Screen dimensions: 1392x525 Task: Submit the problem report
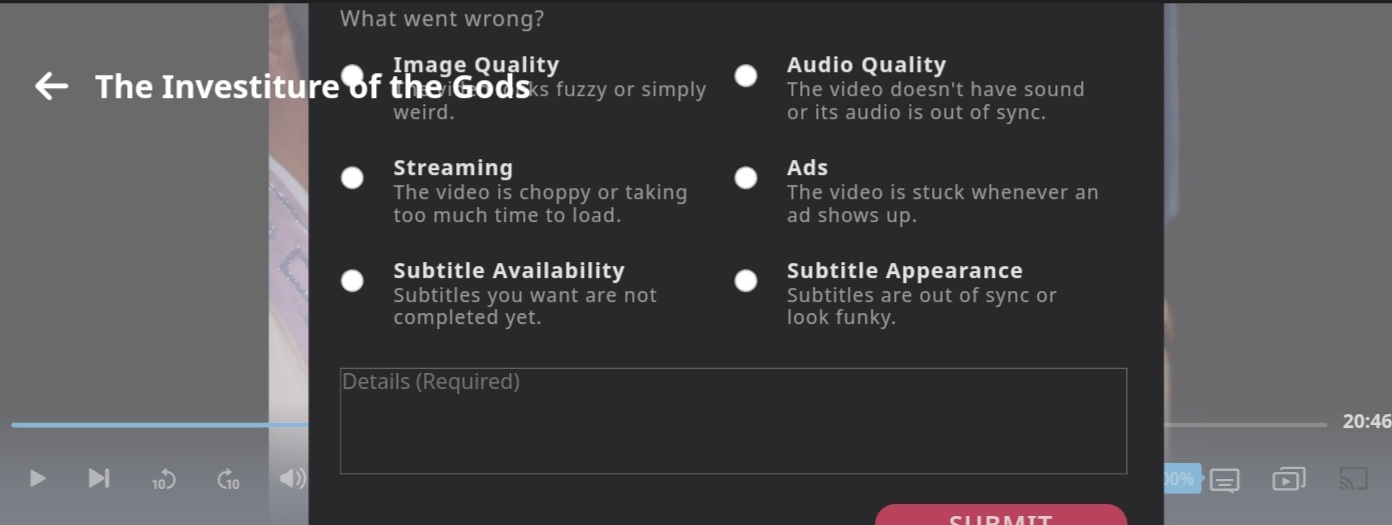click(x=1000, y=516)
